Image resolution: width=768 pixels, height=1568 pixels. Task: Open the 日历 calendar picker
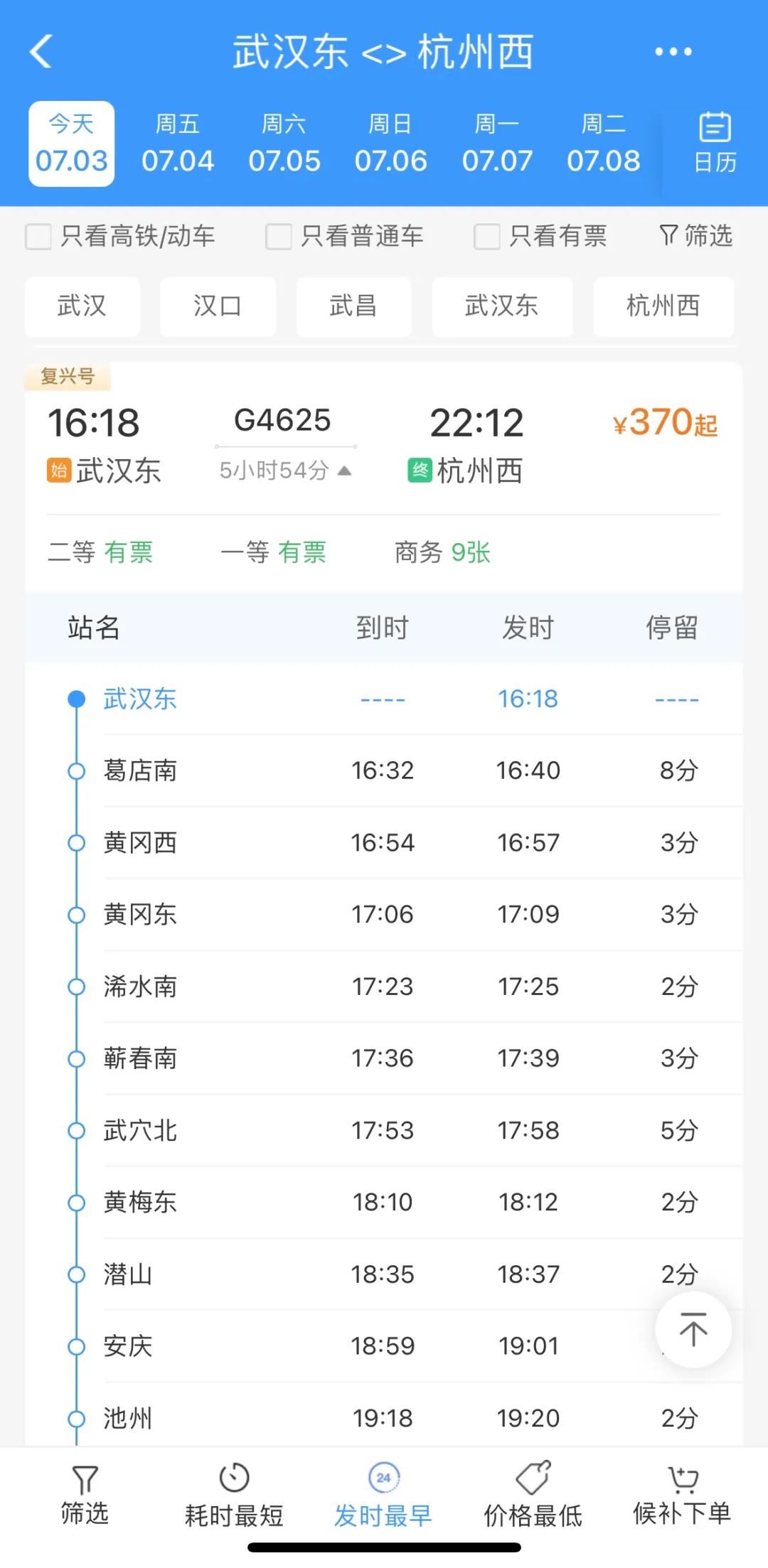[715, 144]
